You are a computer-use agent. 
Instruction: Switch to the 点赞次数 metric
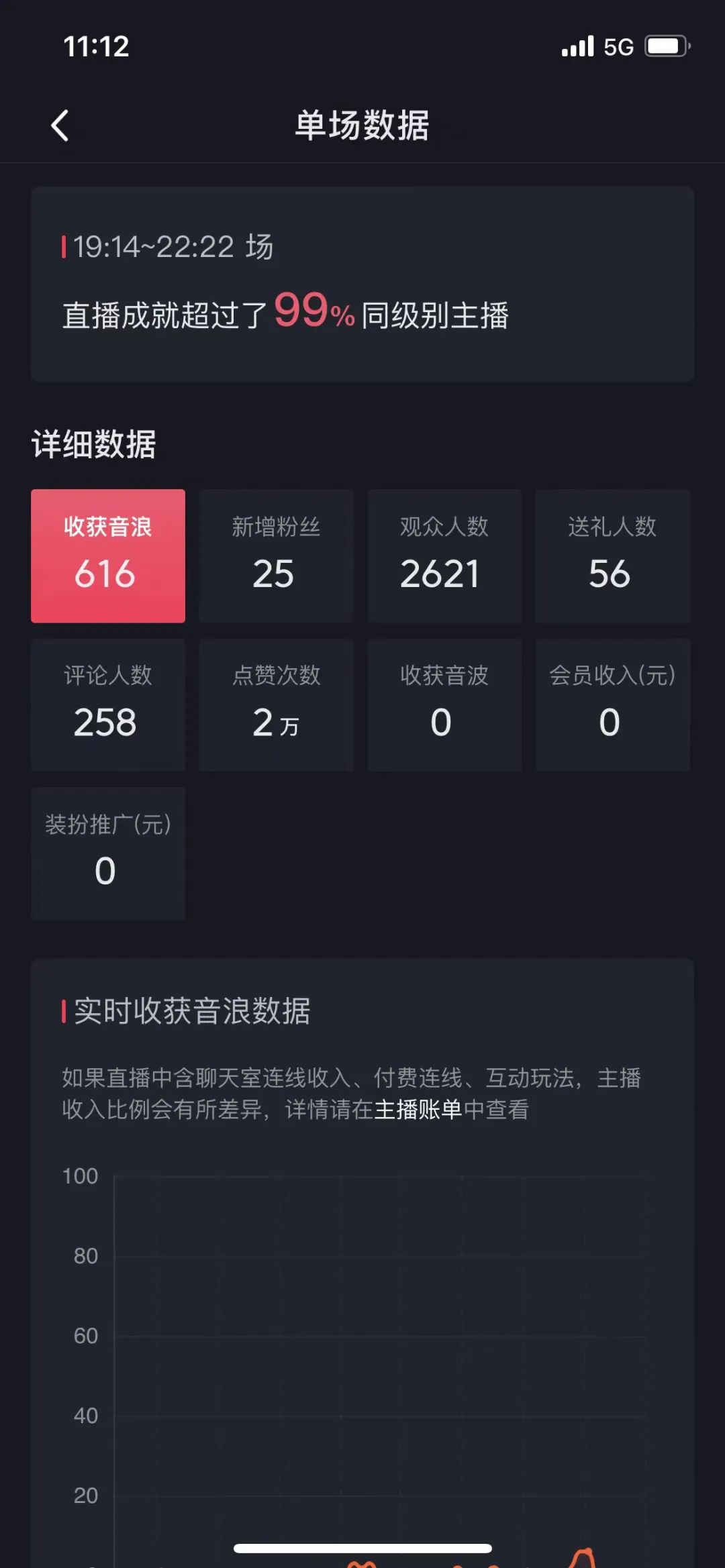point(276,704)
